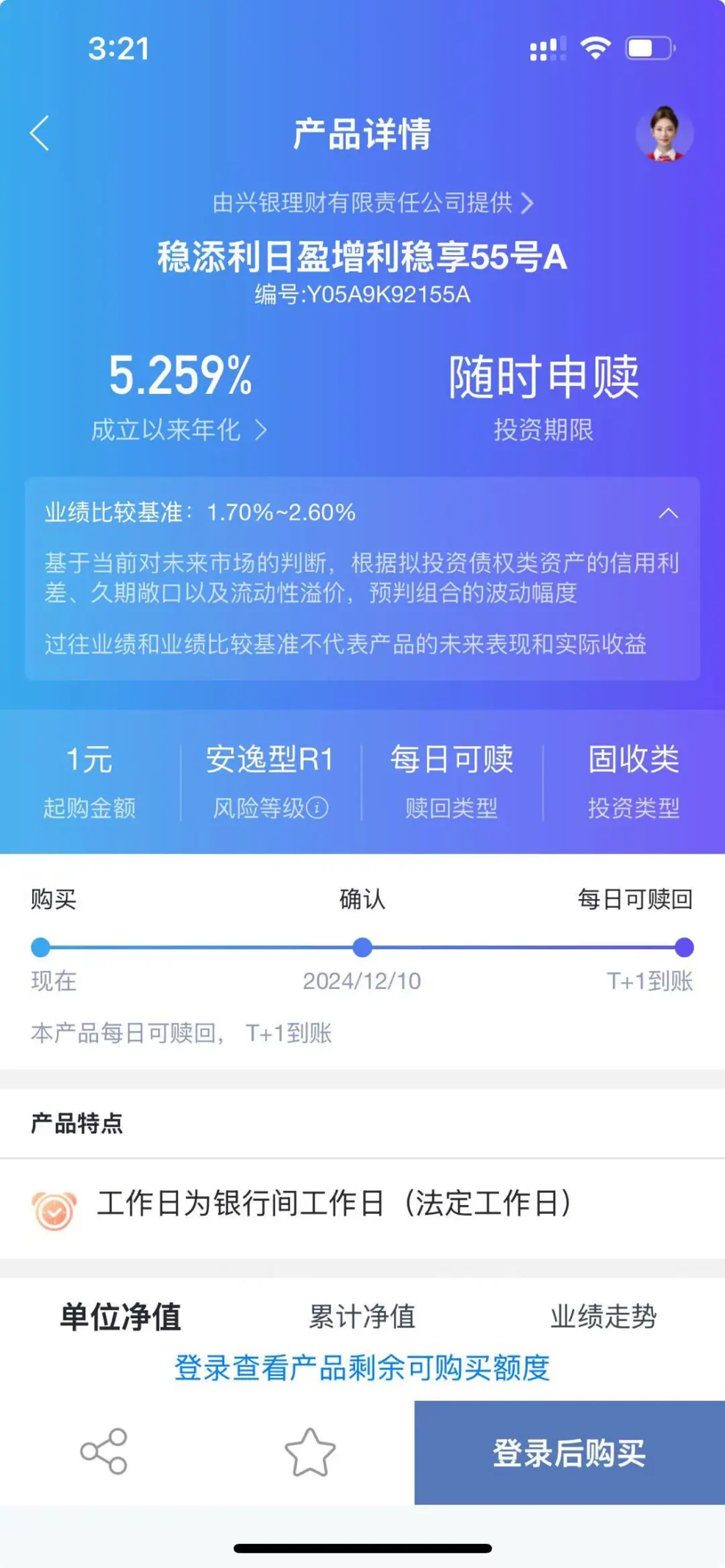Switch to the 业绩走势 tab
The width and height of the screenshot is (725, 1568).
(604, 1316)
